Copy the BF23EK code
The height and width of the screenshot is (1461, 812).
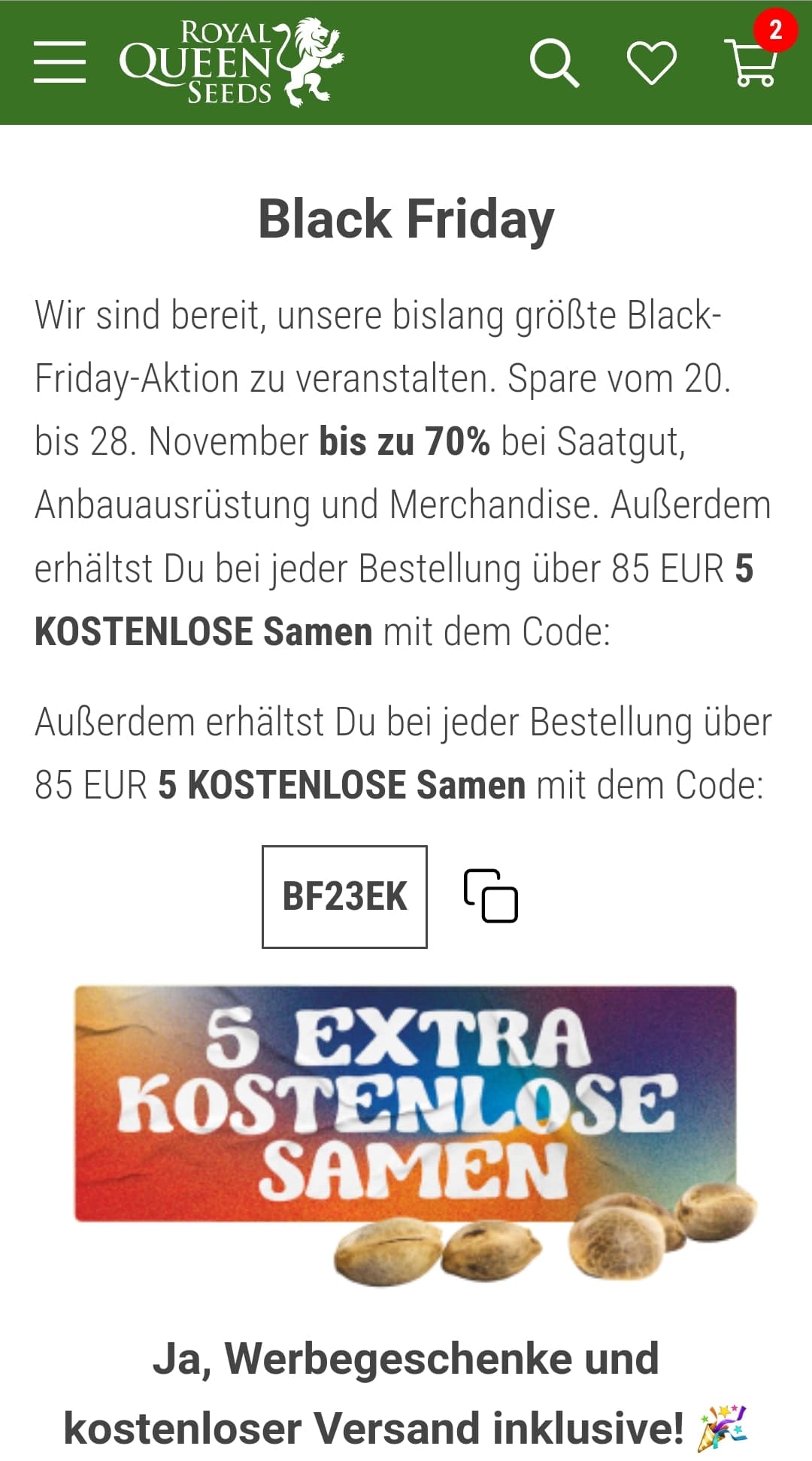(491, 896)
